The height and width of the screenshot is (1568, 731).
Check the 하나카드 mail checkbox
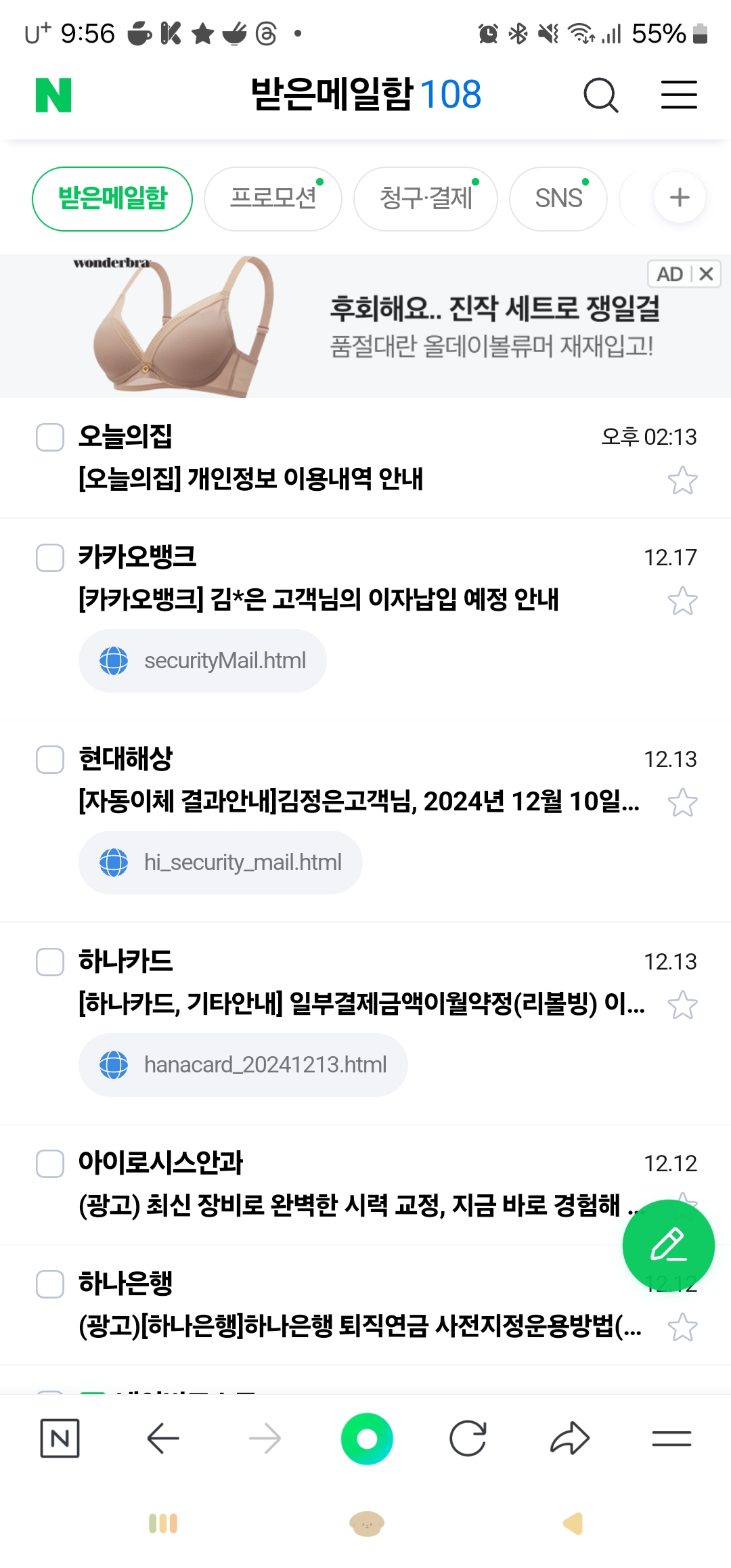[50, 962]
